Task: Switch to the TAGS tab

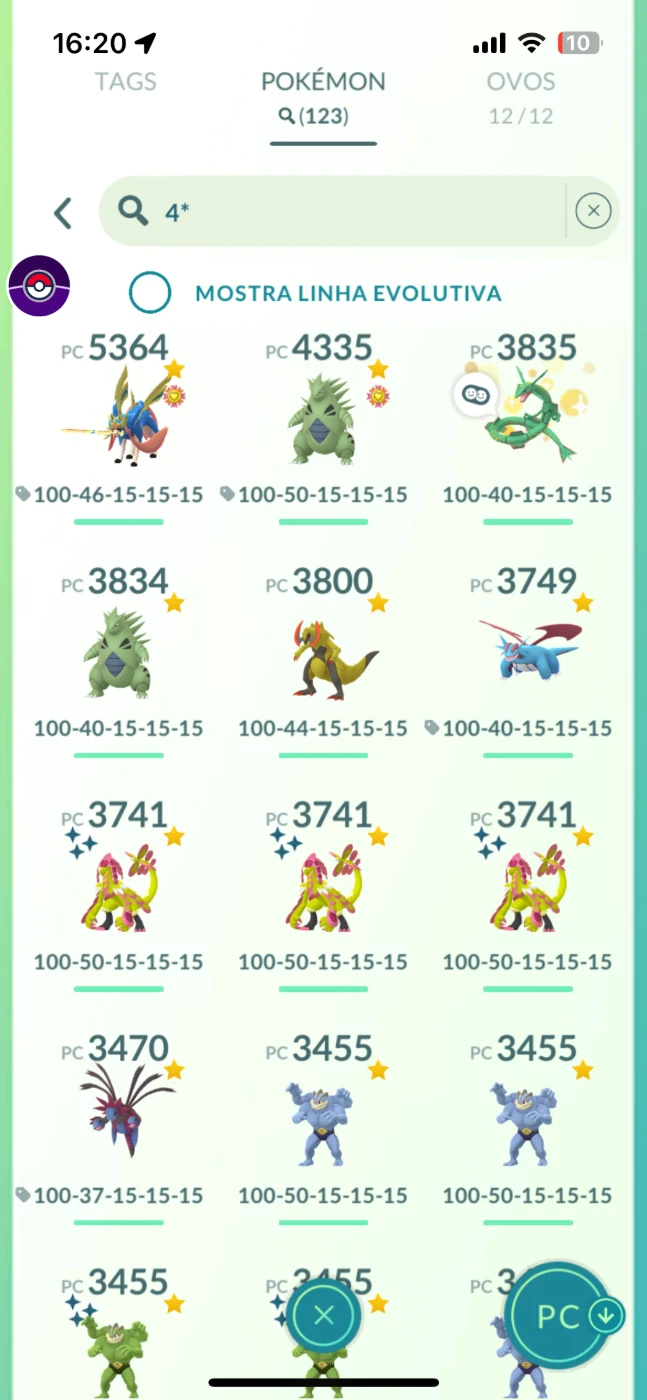Action: coord(125,82)
